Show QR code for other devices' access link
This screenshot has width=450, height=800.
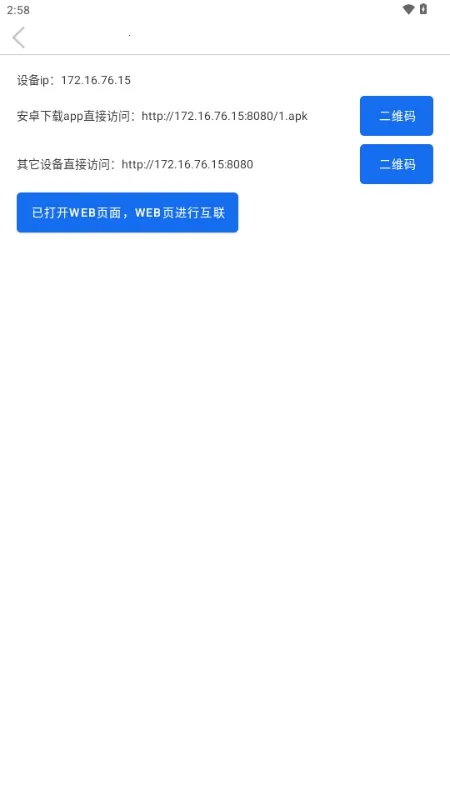click(x=396, y=164)
